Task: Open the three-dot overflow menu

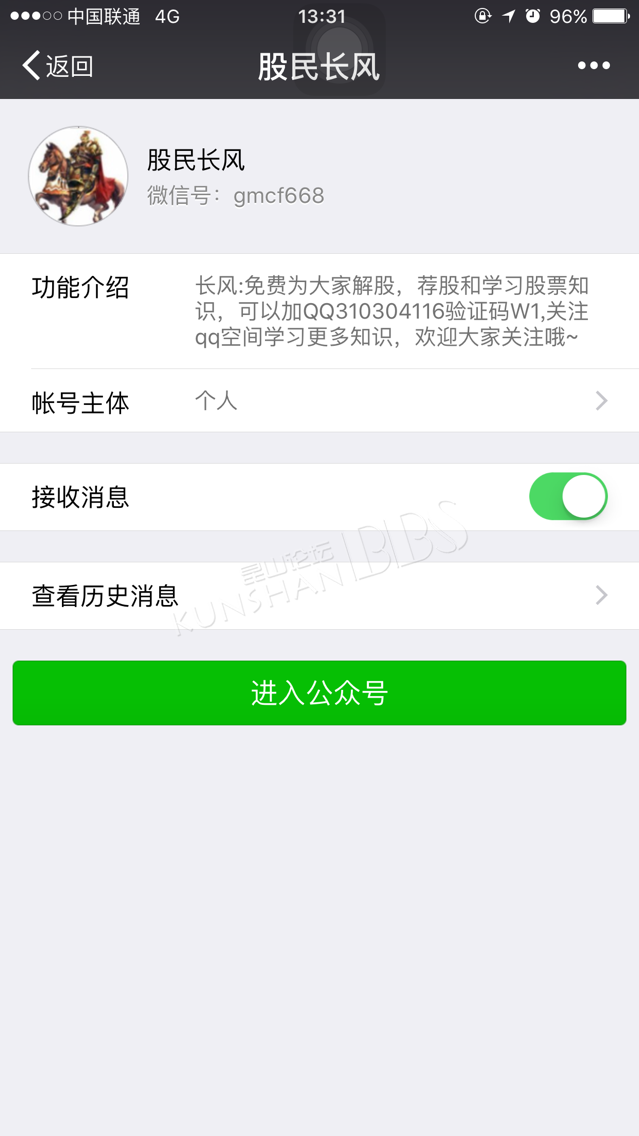Action: tap(594, 66)
